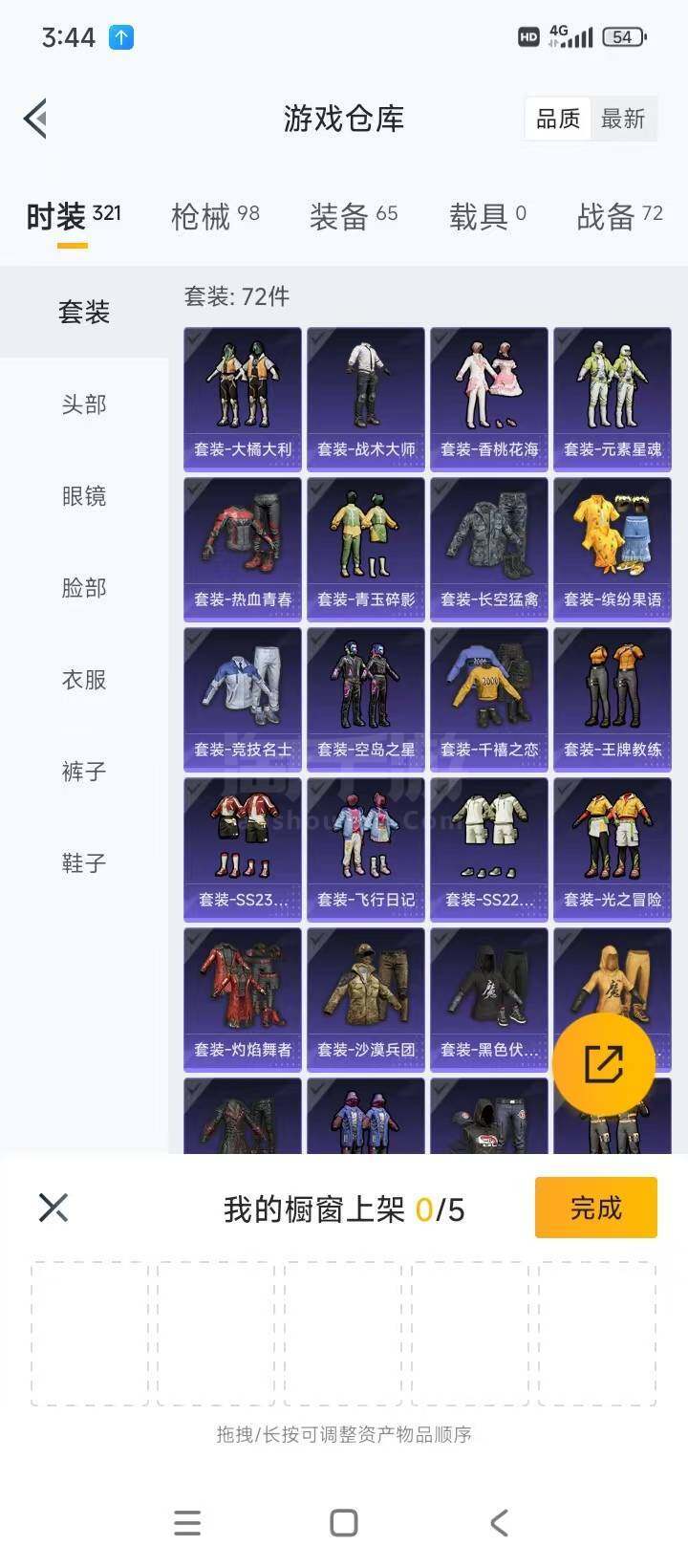Viewport: 688px width, 1568px height.
Task: Select the 头部 category
Action: (84, 404)
